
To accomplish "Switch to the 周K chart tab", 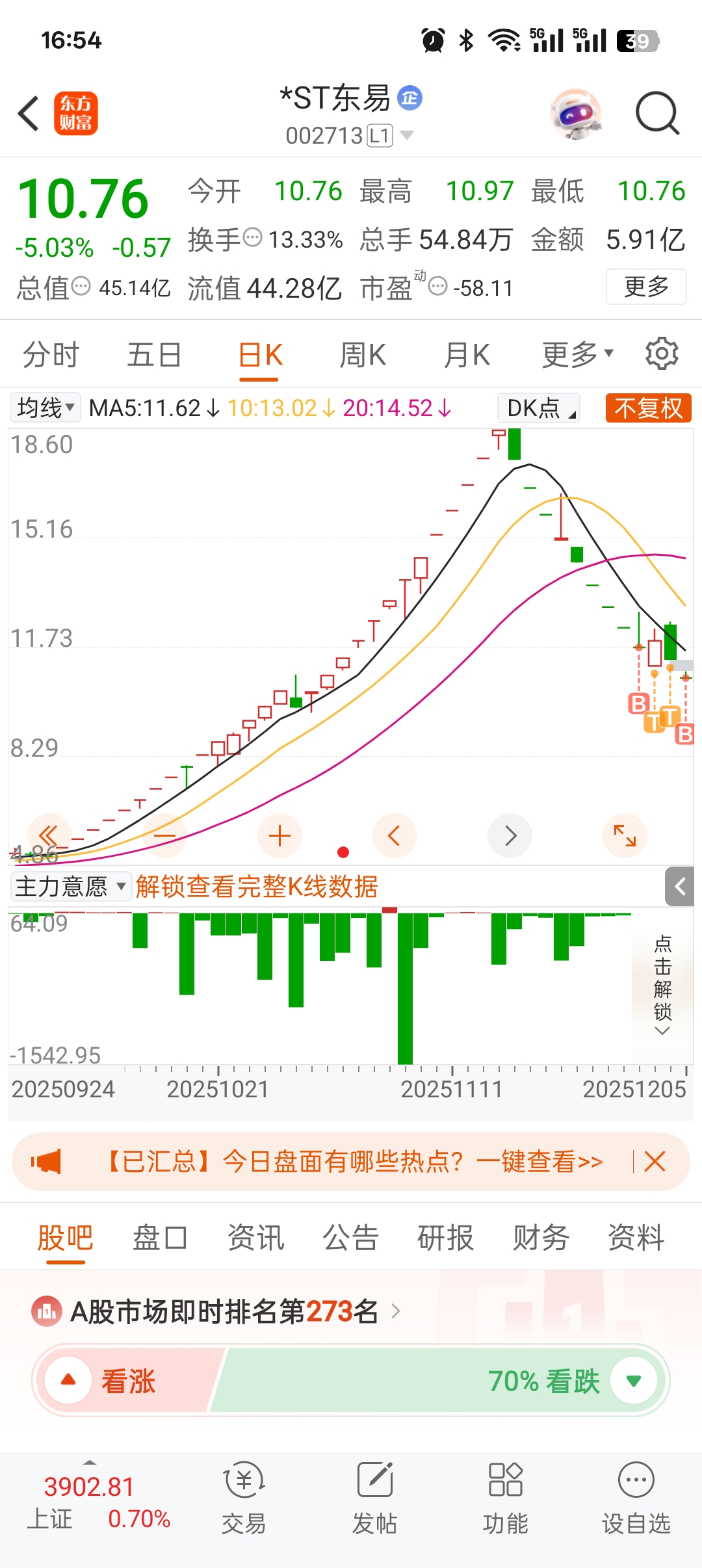I will 363,355.
